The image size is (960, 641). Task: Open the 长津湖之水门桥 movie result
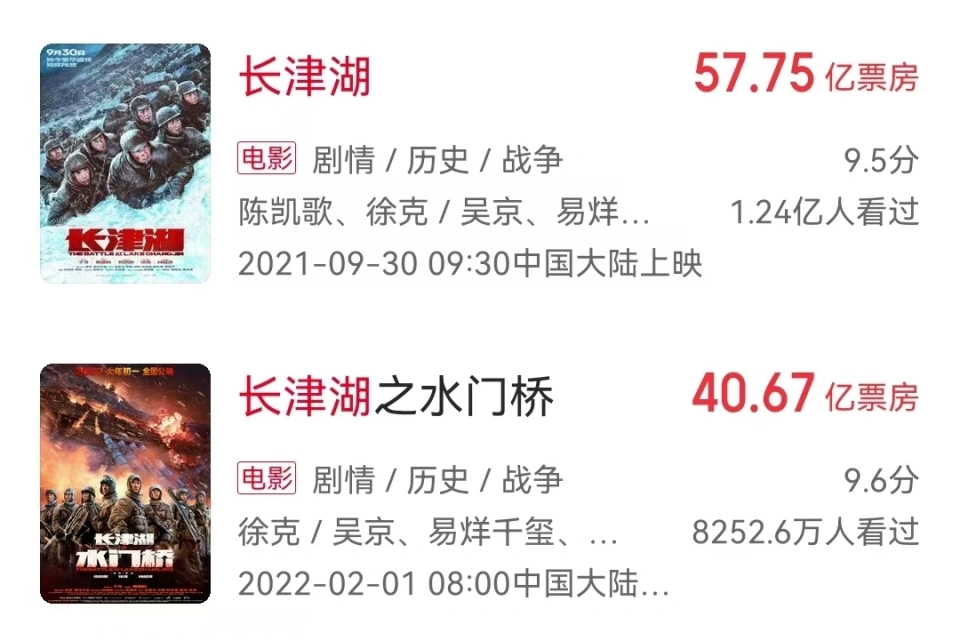[396, 396]
